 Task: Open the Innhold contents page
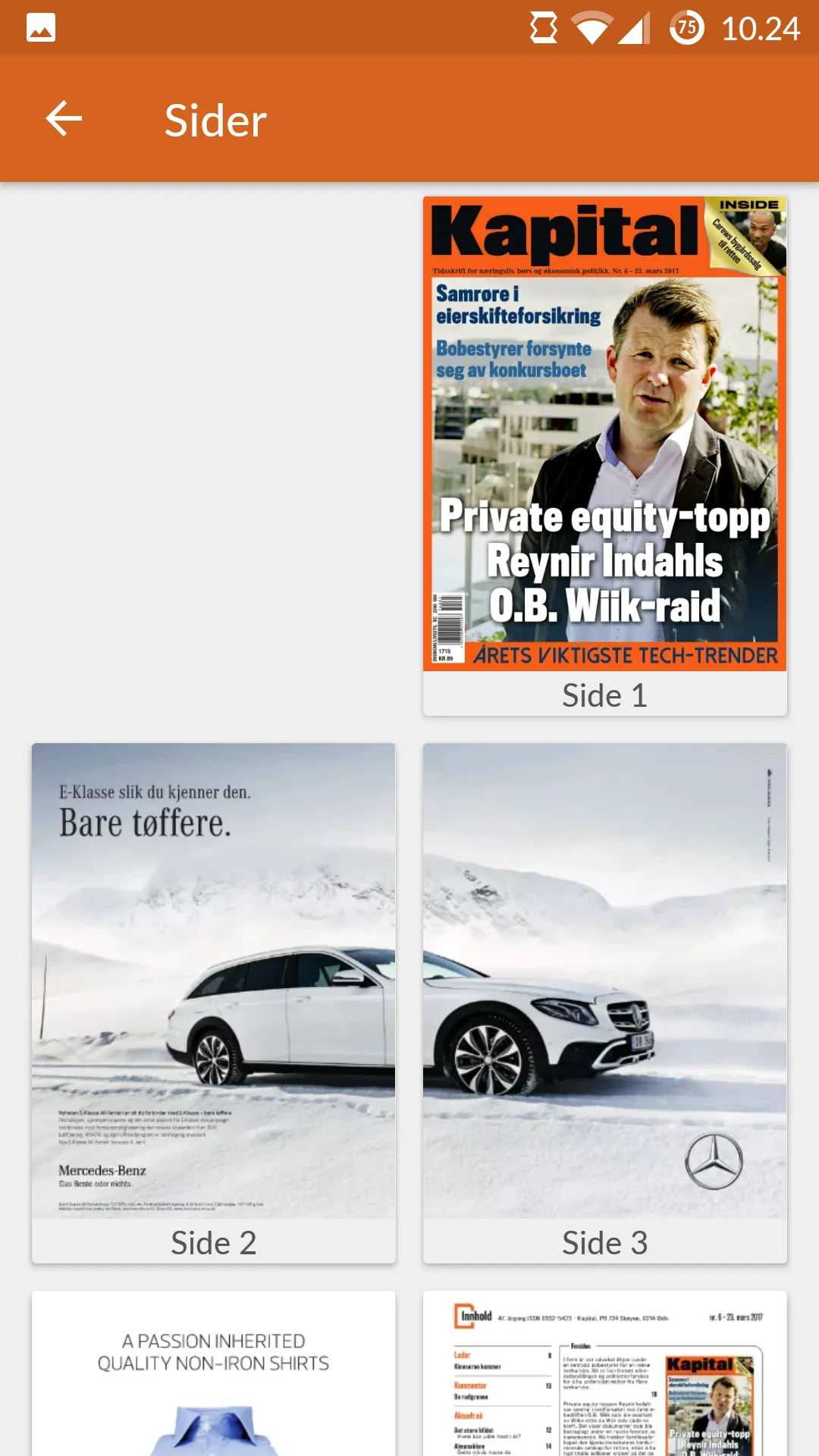pos(604,1373)
